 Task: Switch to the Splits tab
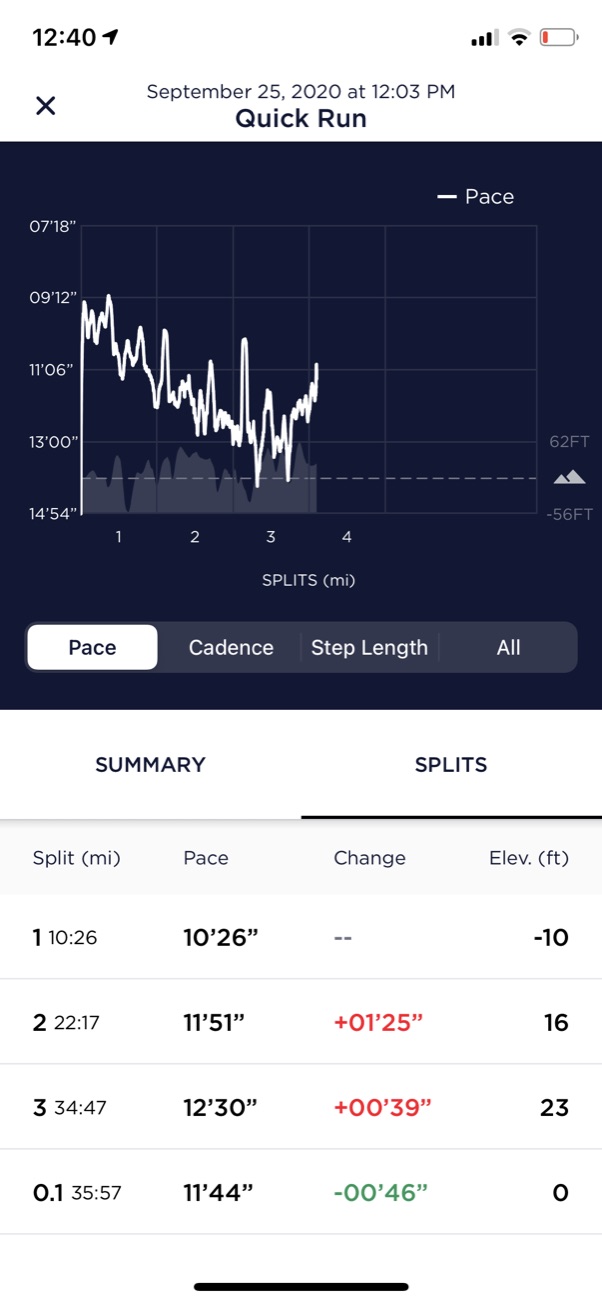tap(451, 765)
